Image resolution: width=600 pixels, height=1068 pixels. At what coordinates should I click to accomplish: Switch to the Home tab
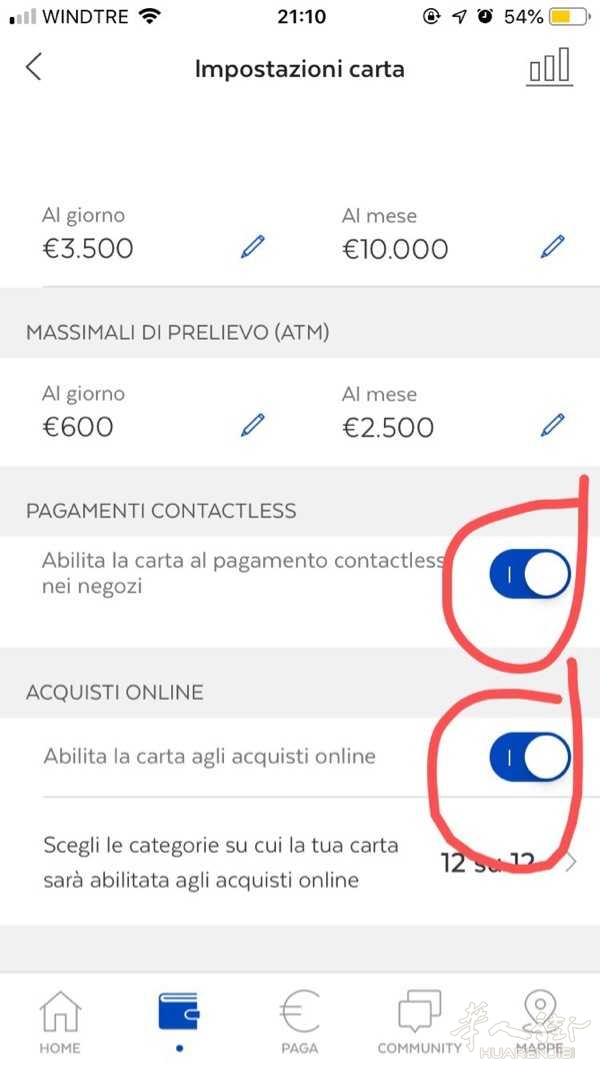[x=59, y=1022]
